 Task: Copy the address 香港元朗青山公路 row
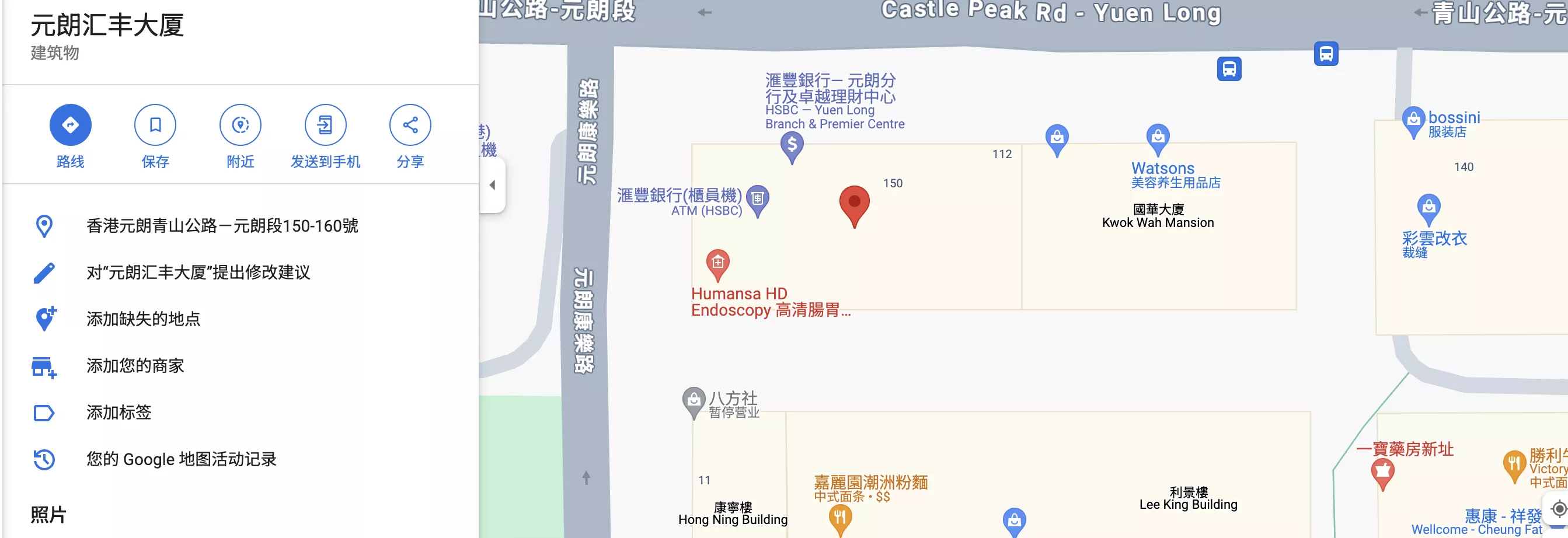[x=222, y=226]
